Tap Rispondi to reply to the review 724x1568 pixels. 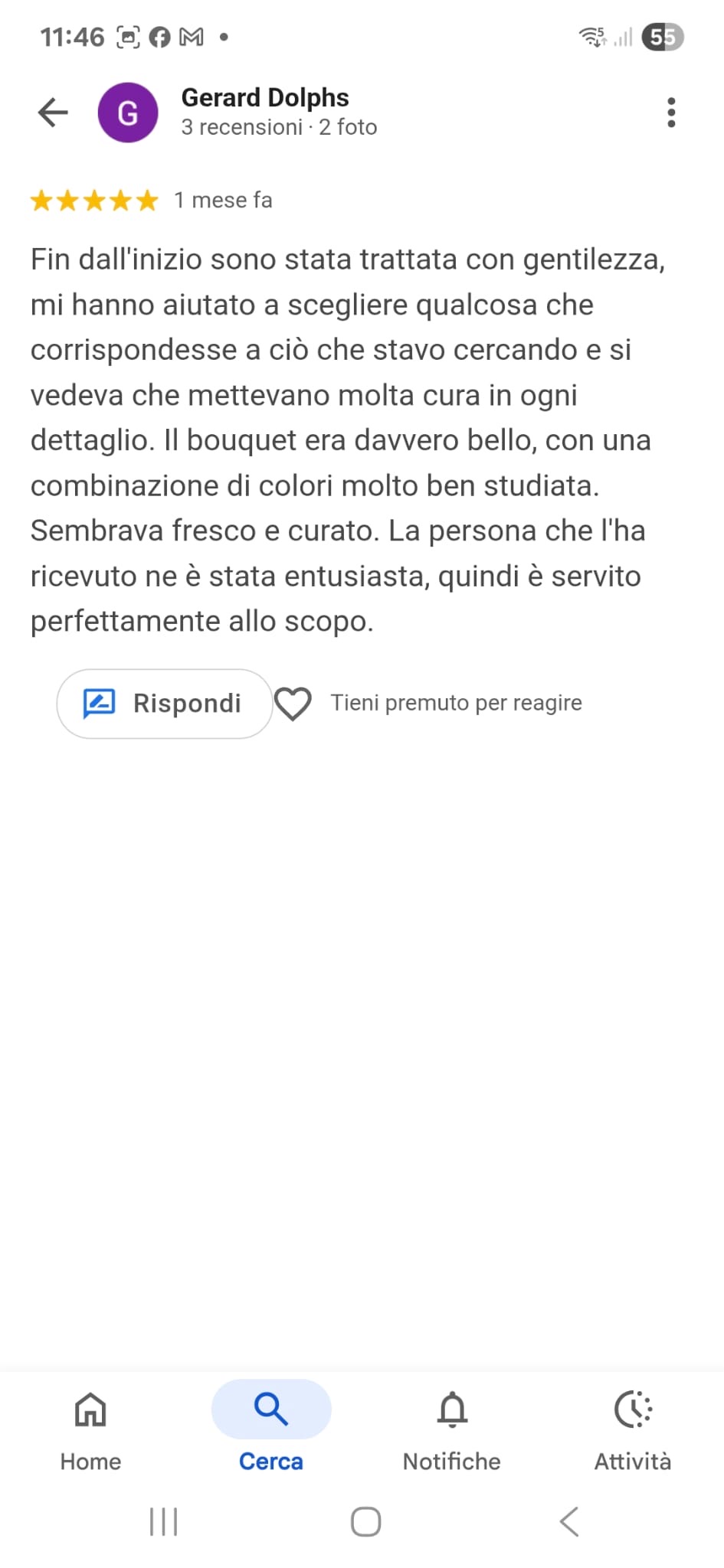pyautogui.click(x=164, y=703)
